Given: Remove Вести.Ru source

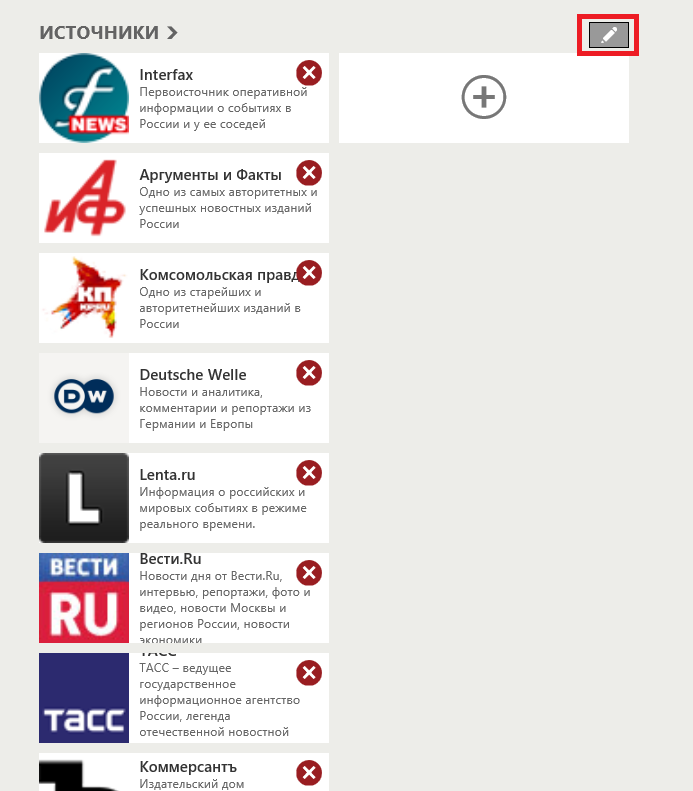Looking at the screenshot, I should pyautogui.click(x=309, y=573).
